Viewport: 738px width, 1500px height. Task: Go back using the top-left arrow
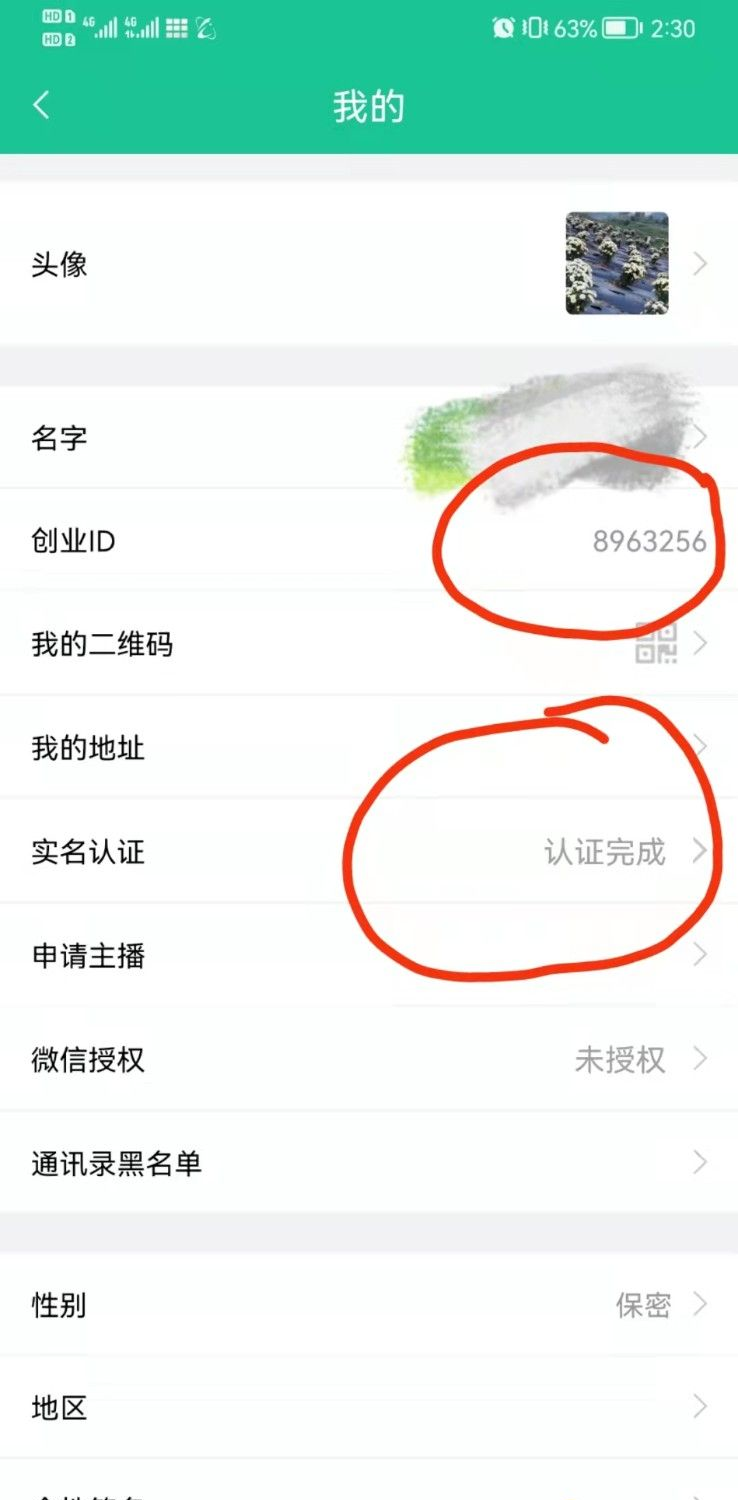pyautogui.click(x=41, y=105)
